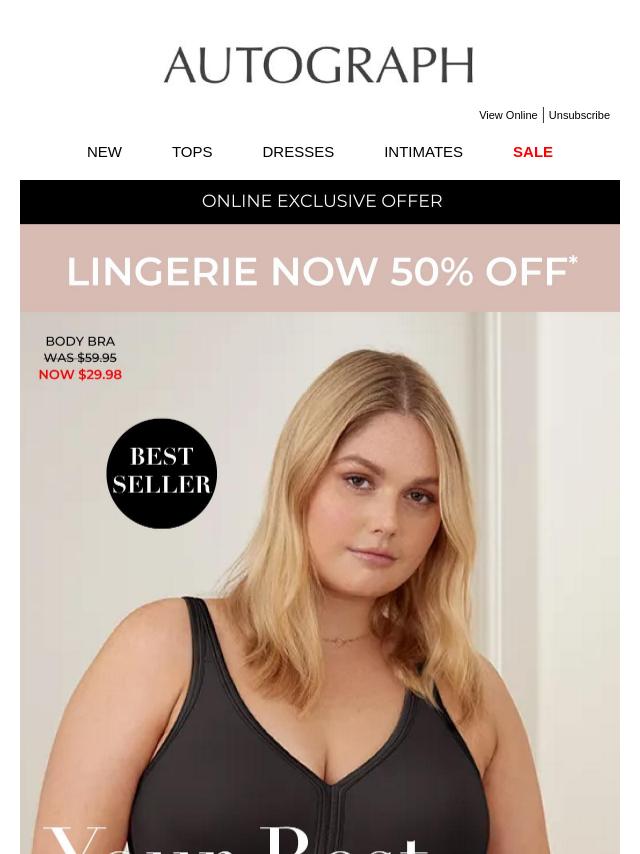This screenshot has width=640, height=854.
Task: Open the DRESSES category
Action: point(298,152)
